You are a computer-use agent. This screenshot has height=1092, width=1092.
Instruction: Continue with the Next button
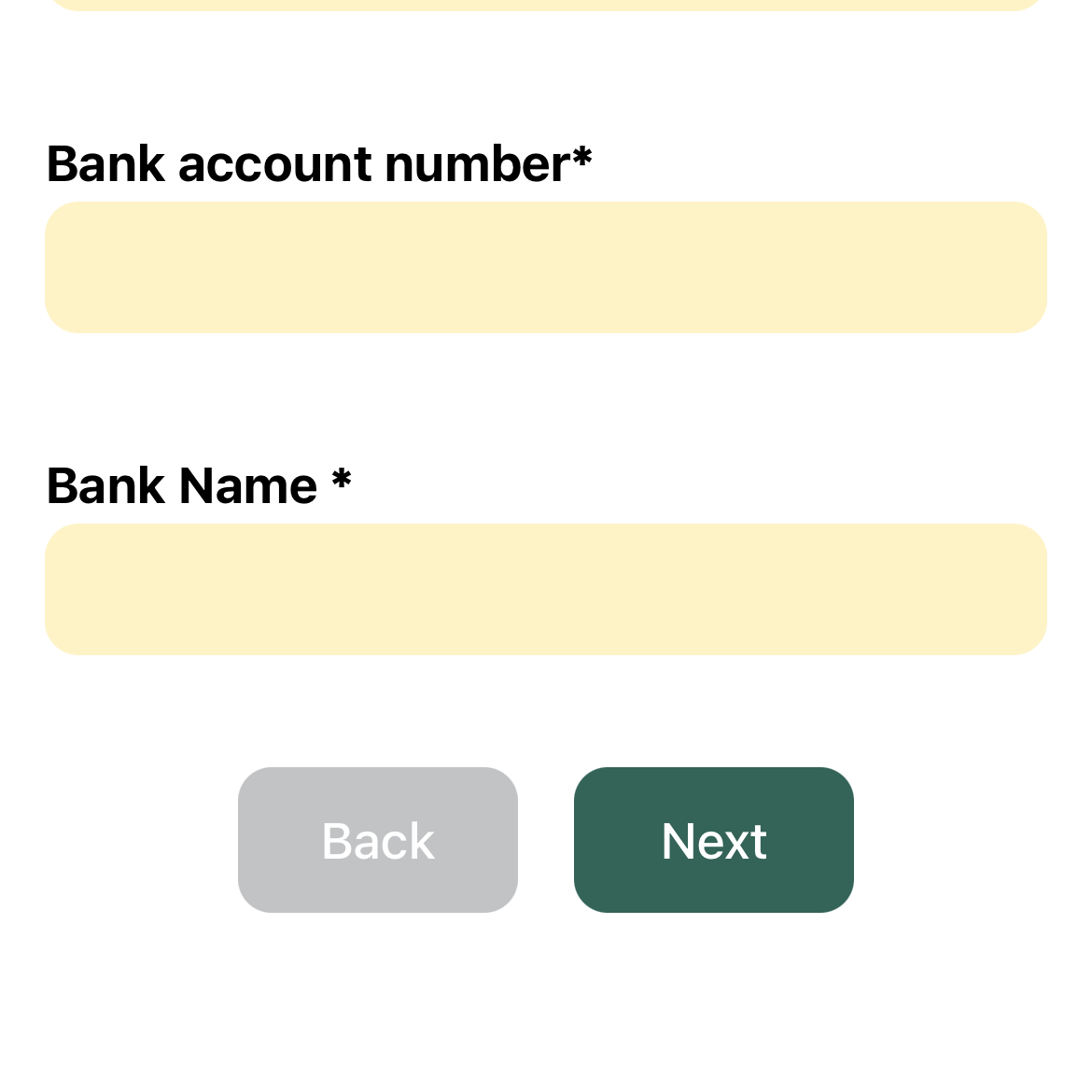(714, 840)
